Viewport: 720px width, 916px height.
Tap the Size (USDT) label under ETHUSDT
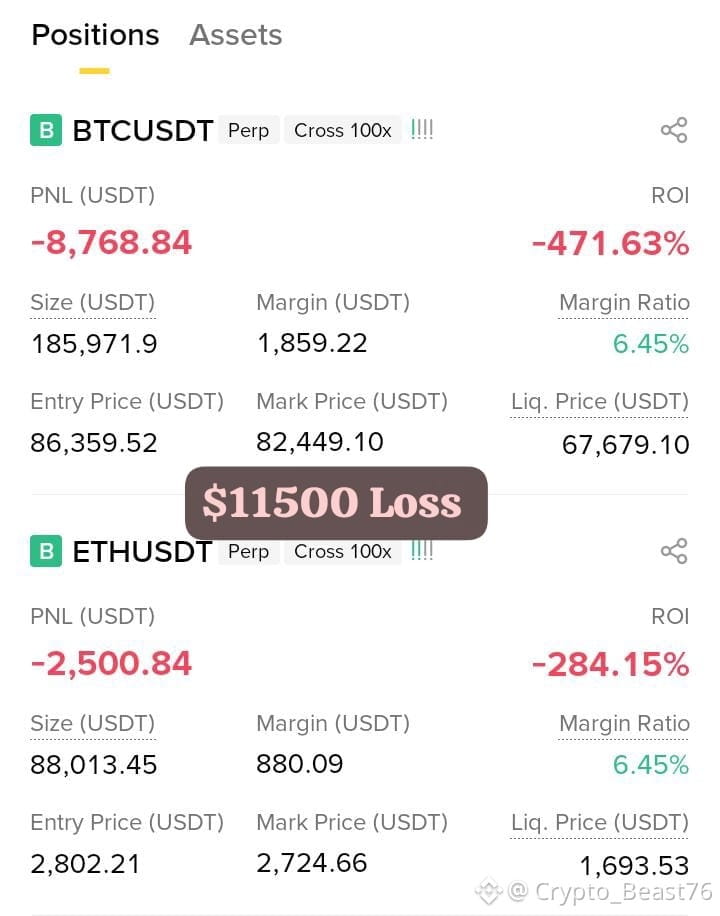[92, 723]
